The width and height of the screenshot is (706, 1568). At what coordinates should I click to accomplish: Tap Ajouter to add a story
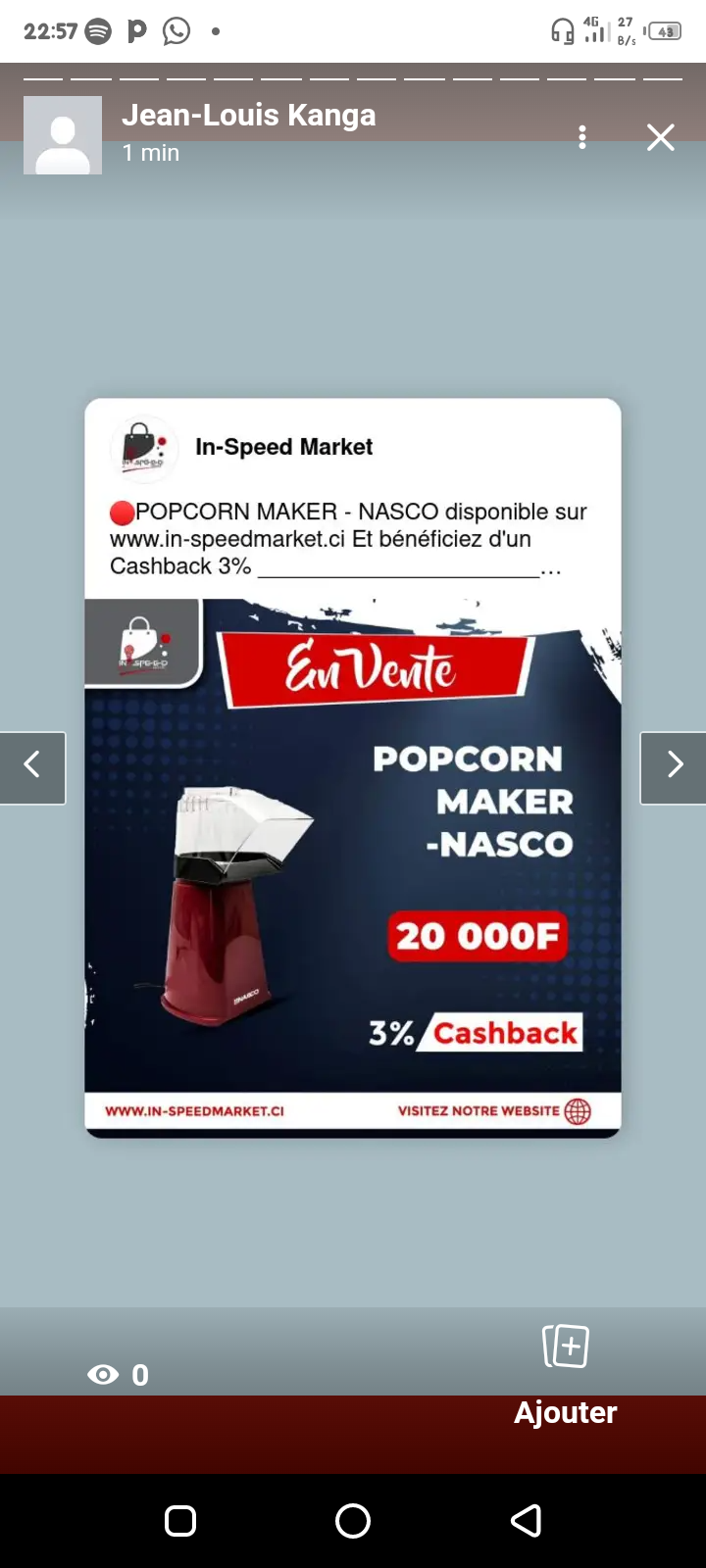click(566, 1372)
